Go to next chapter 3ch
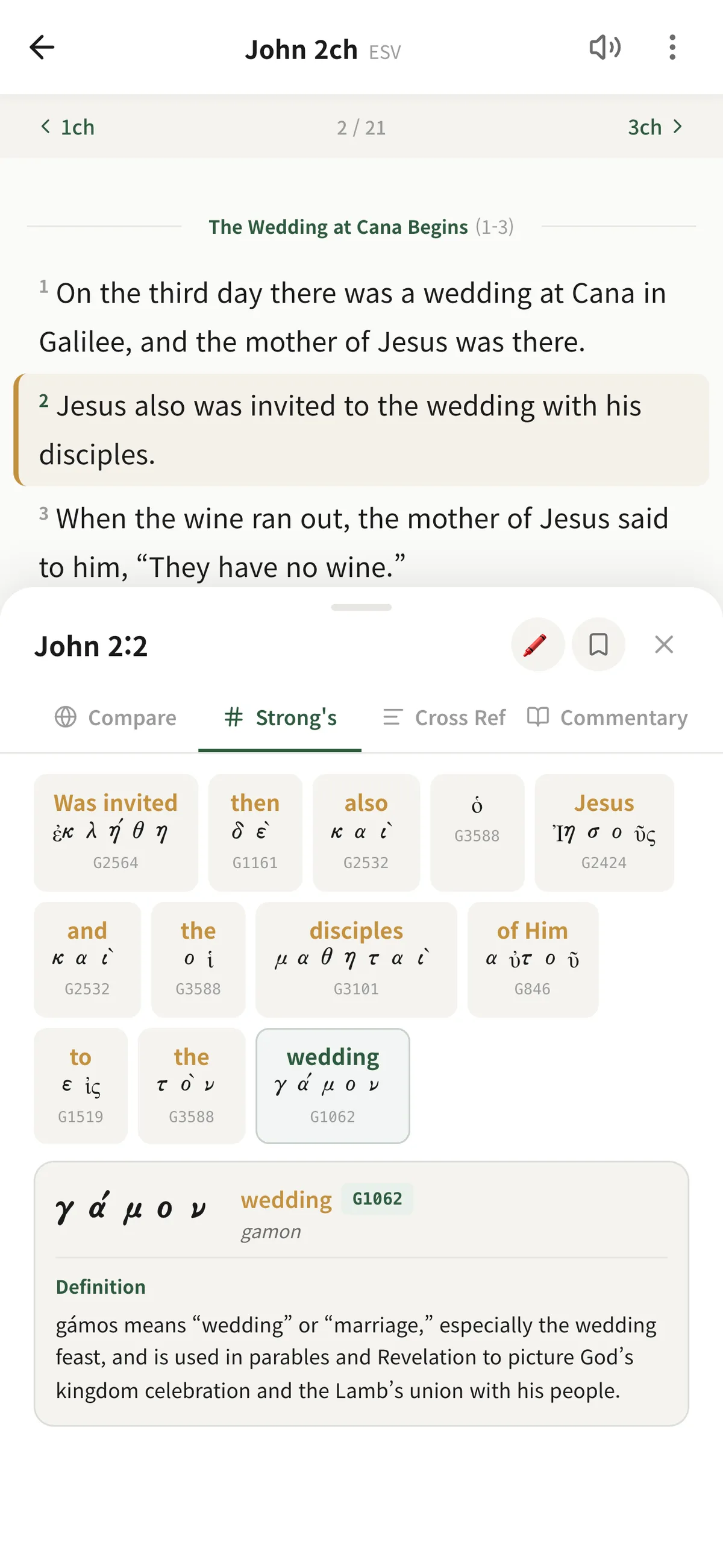The image size is (723, 1568). (x=655, y=127)
